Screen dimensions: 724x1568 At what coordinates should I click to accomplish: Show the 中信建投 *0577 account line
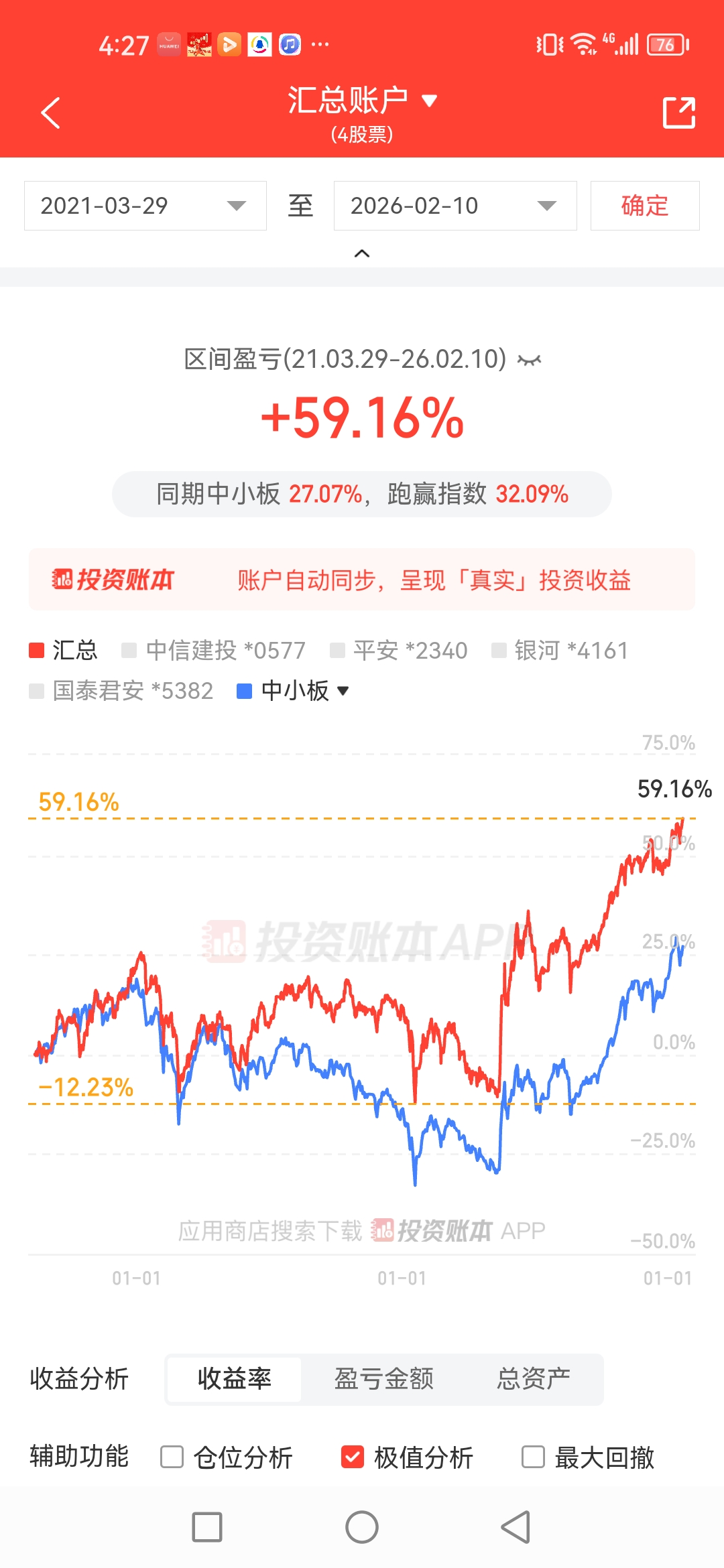coord(213,650)
